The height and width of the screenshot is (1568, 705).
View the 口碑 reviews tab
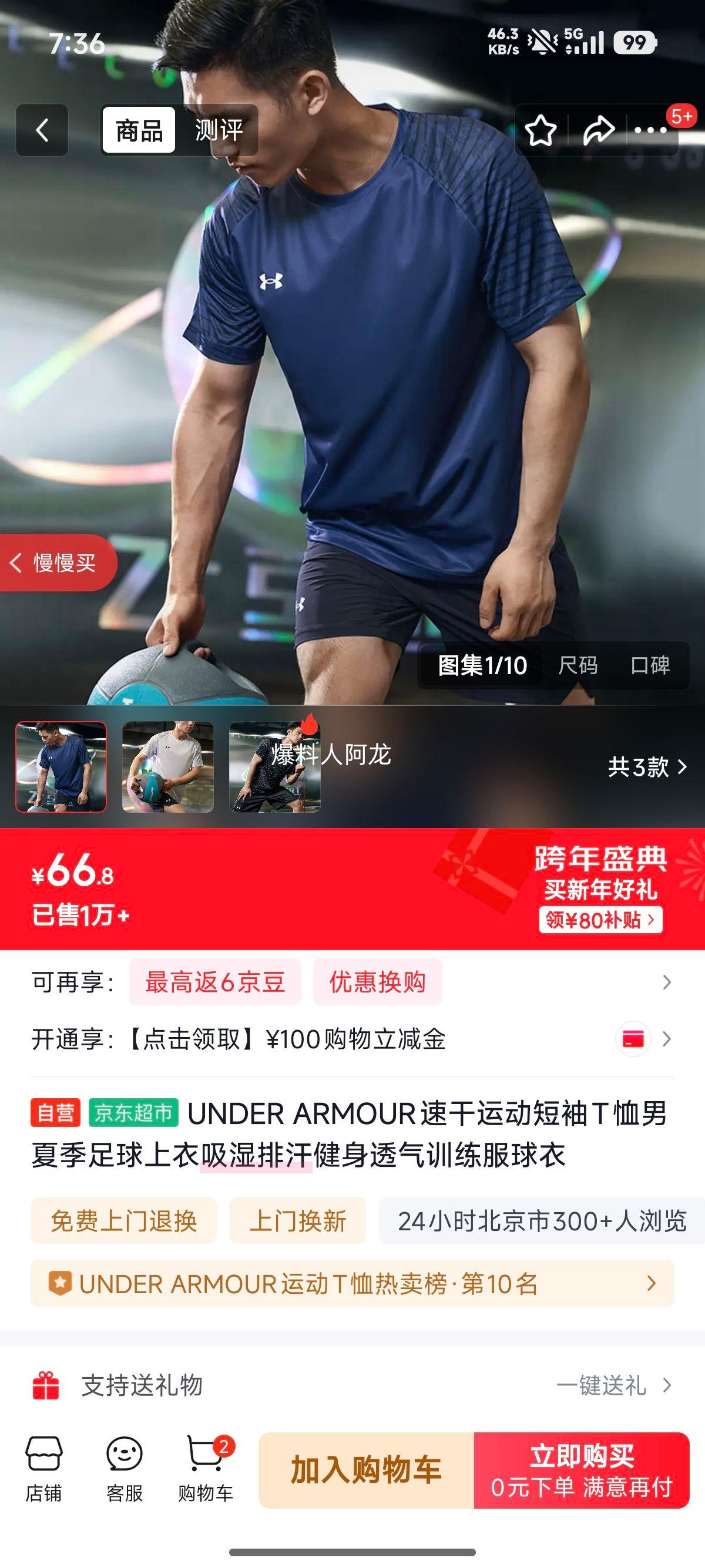coord(651,667)
